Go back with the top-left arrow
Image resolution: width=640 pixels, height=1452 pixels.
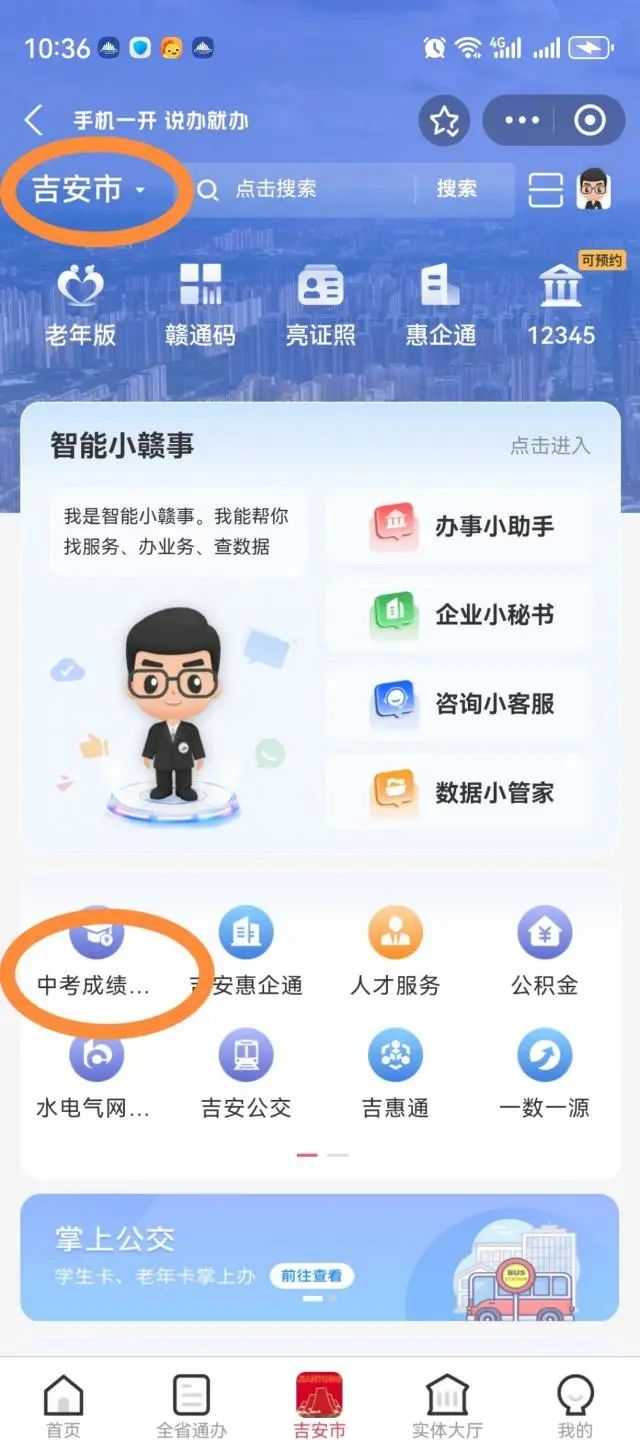pyautogui.click(x=34, y=121)
